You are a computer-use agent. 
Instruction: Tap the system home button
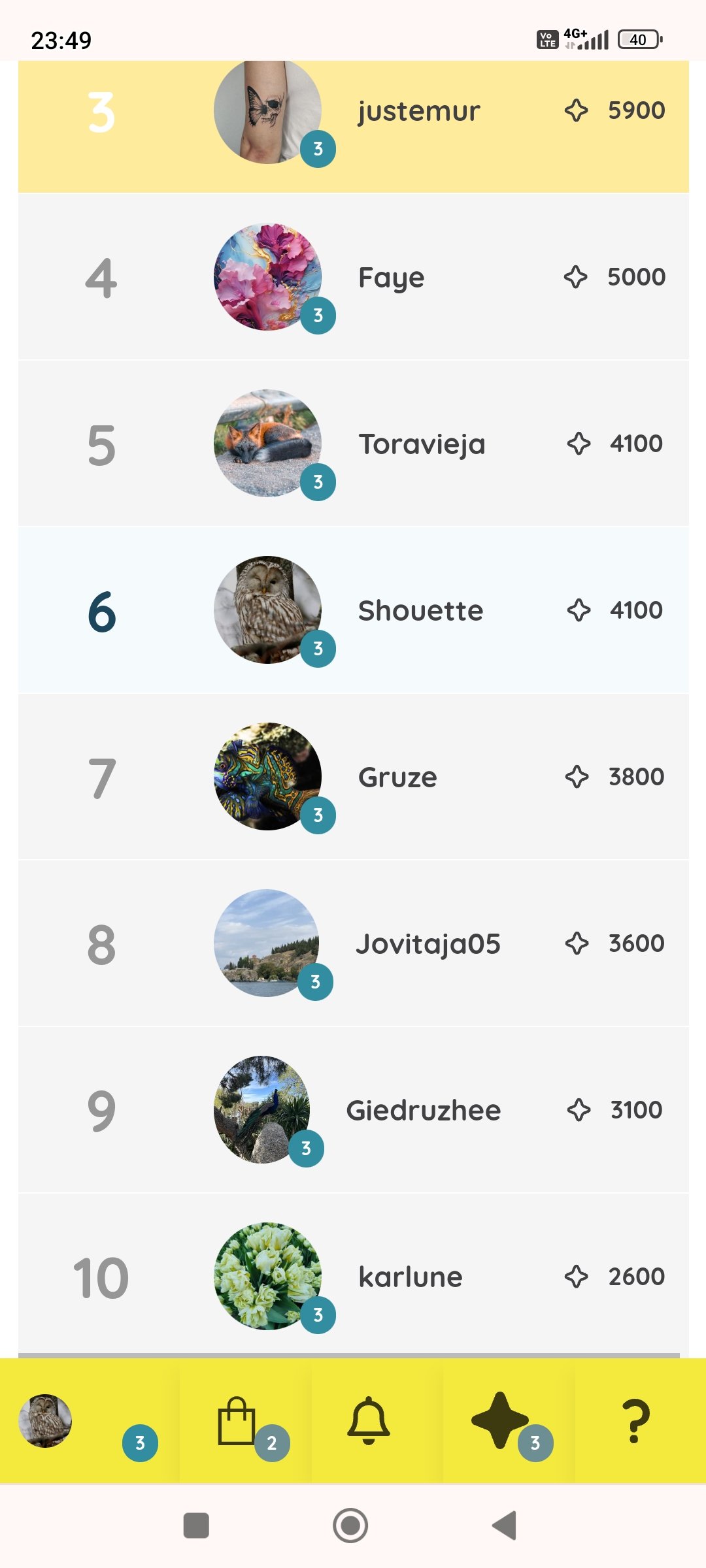350,1526
